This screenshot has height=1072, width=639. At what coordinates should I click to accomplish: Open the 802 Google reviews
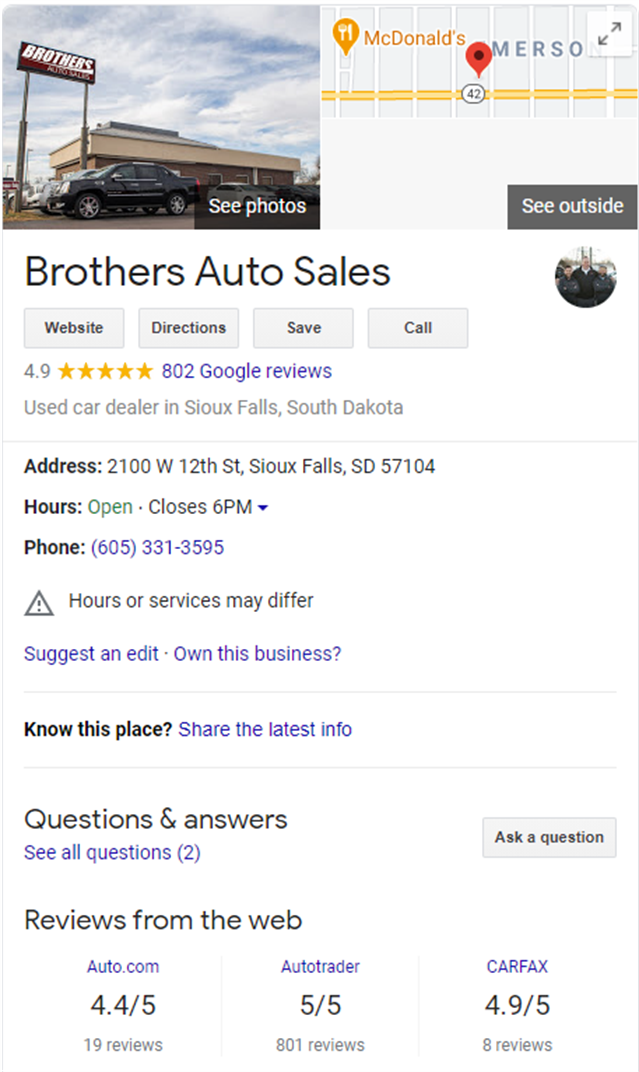coord(246,371)
